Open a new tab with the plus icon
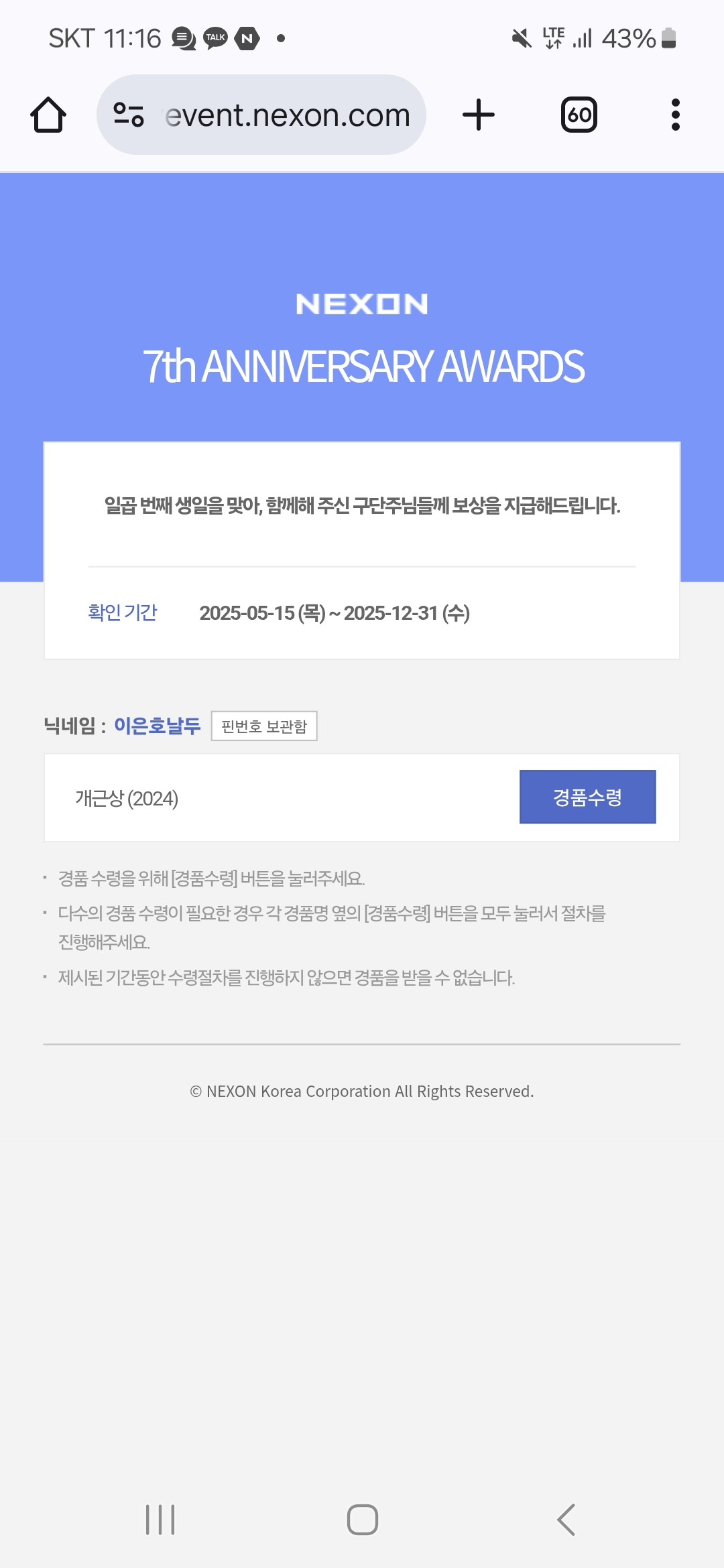Image resolution: width=724 pixels, height=1568 pixels. click(479, 115)
